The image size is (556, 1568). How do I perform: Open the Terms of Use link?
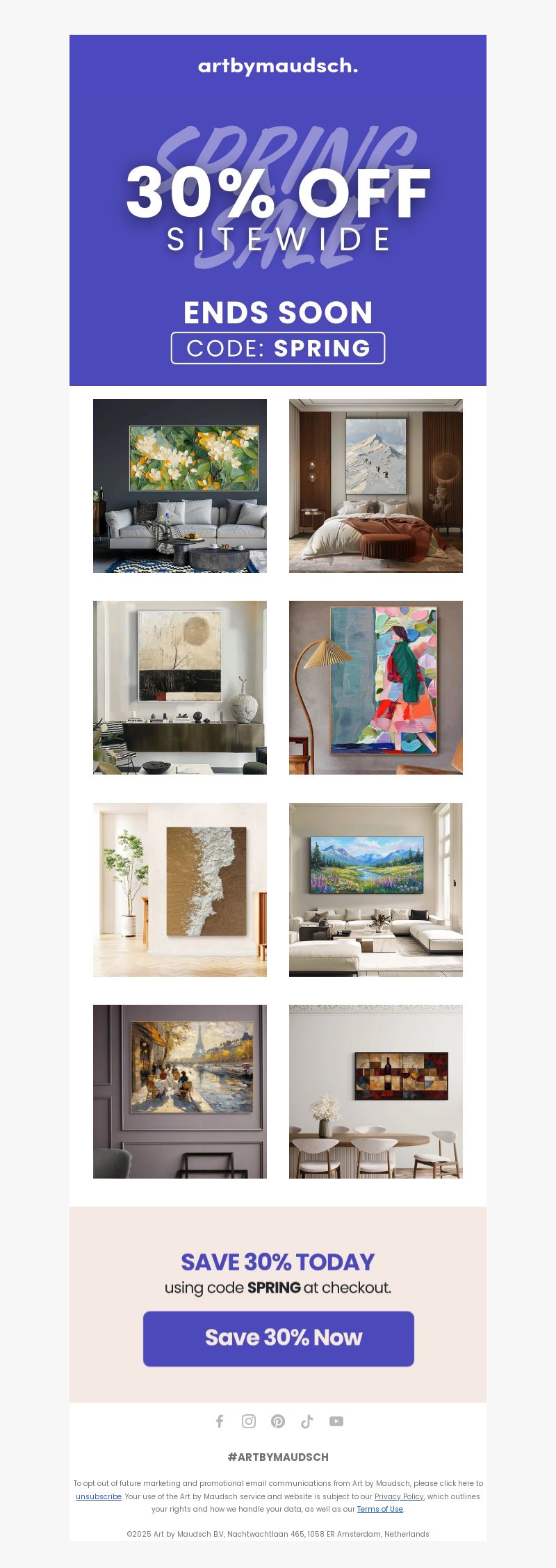click(x=380, y=1509)
